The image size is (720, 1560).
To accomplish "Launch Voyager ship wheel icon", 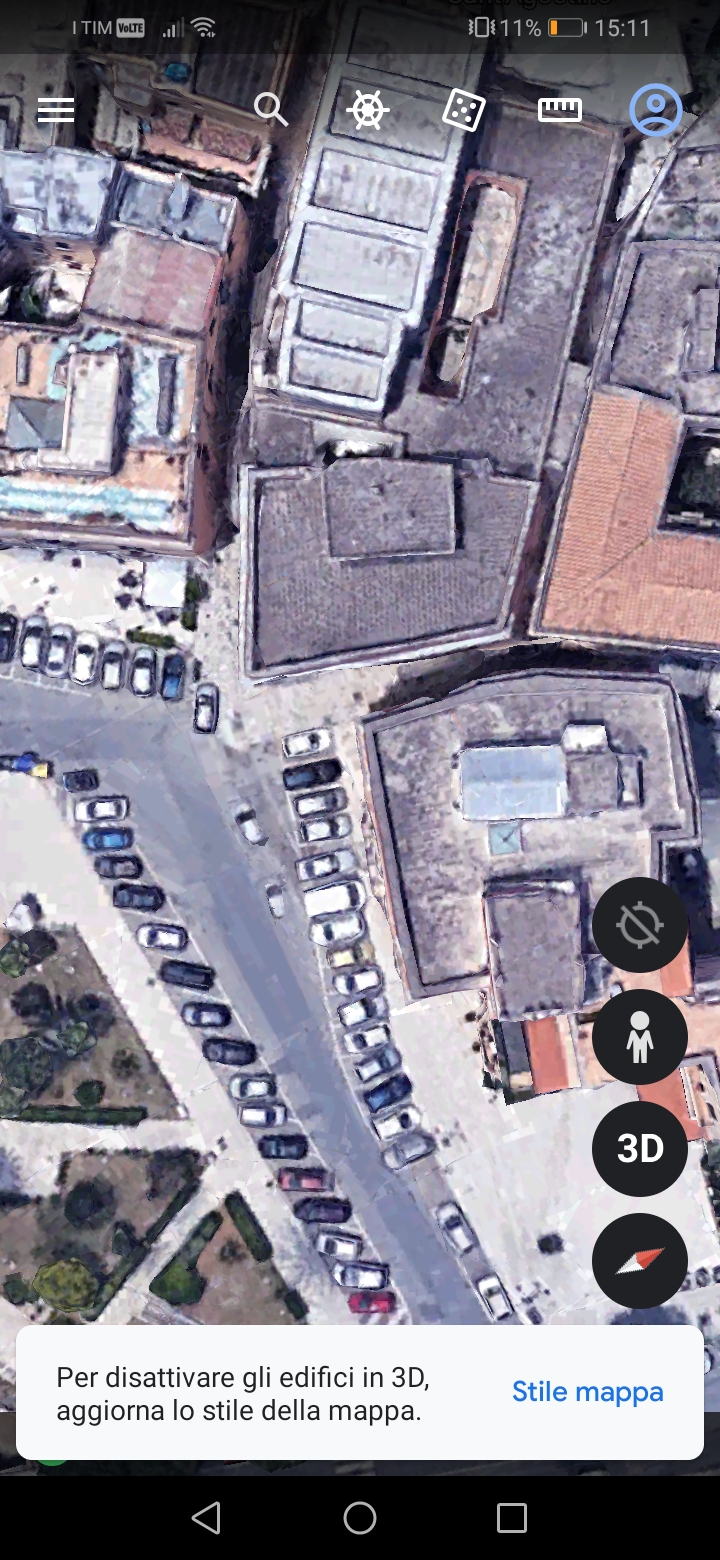I will pyautogui.click(x=367, y=110).
